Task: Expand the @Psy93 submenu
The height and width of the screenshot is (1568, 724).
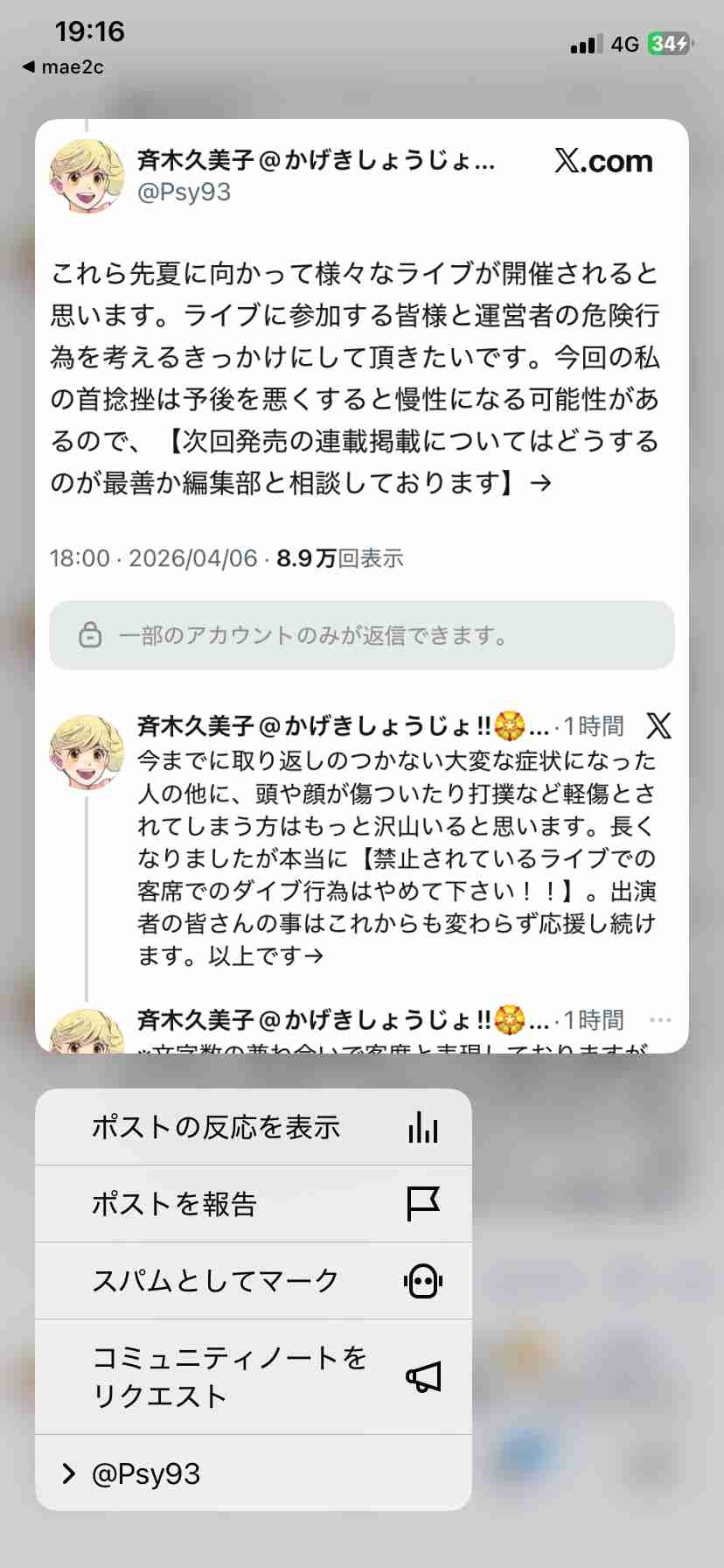Action: click(x=253, y=1473)
